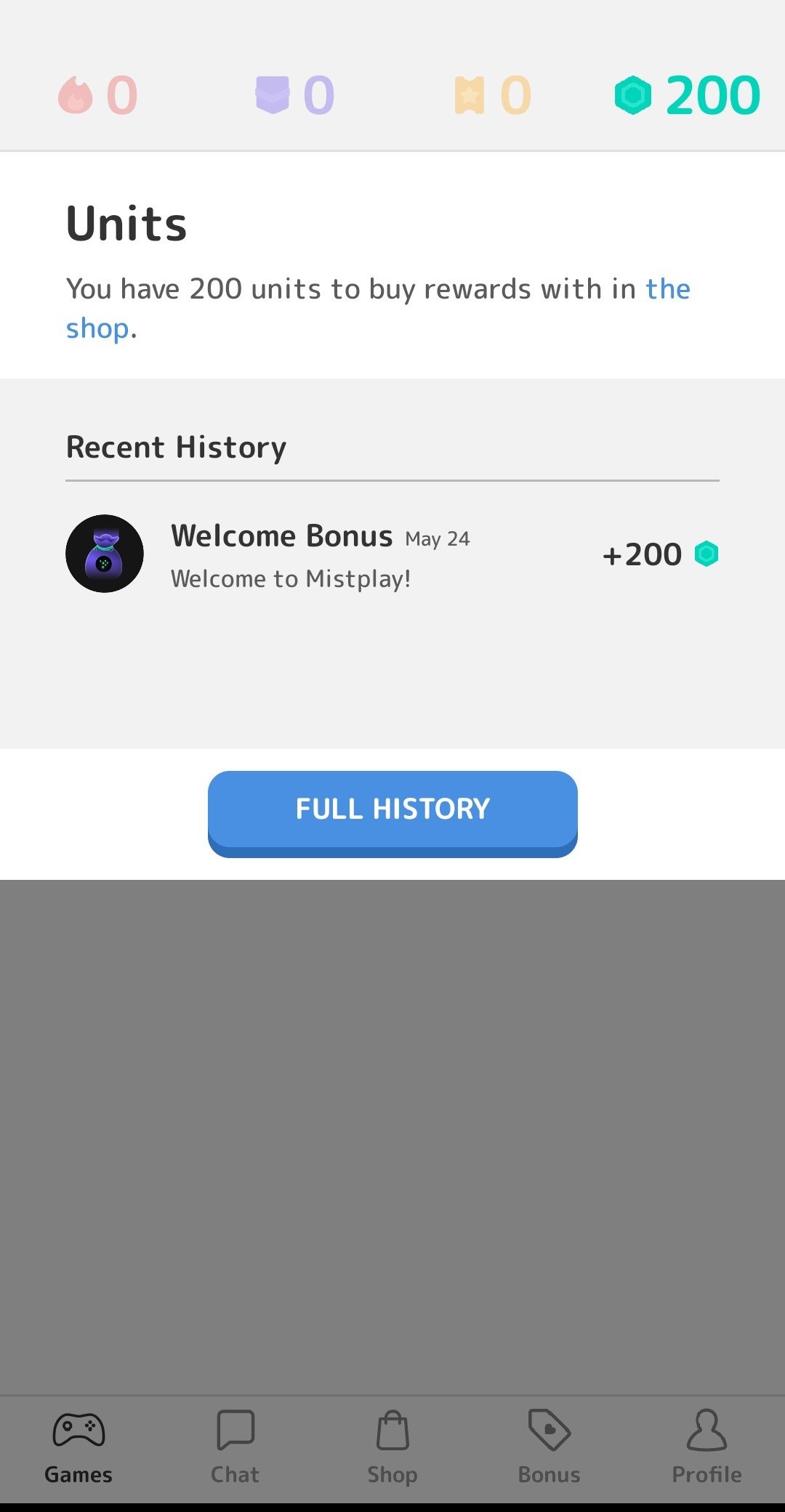Select the star ticket counter
The height and width of the screenshot is (1512, 785).
pyautogui.click(x=492, y=95)
